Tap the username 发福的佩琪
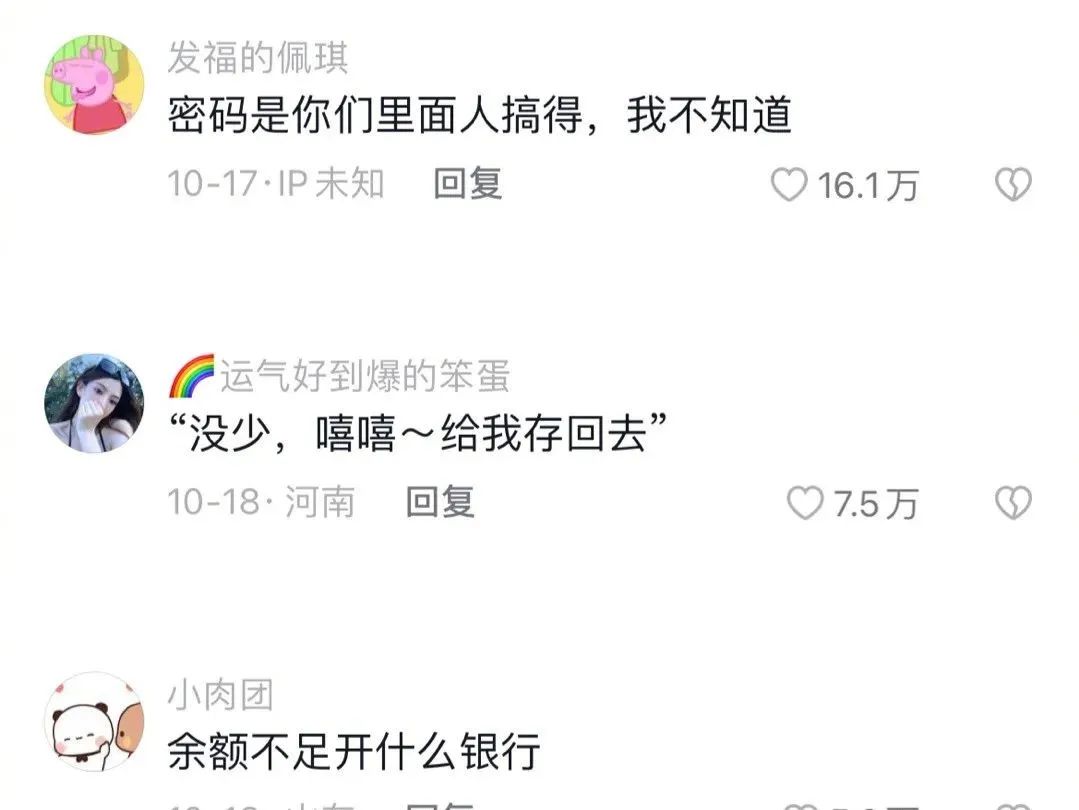 pos(257,58)
